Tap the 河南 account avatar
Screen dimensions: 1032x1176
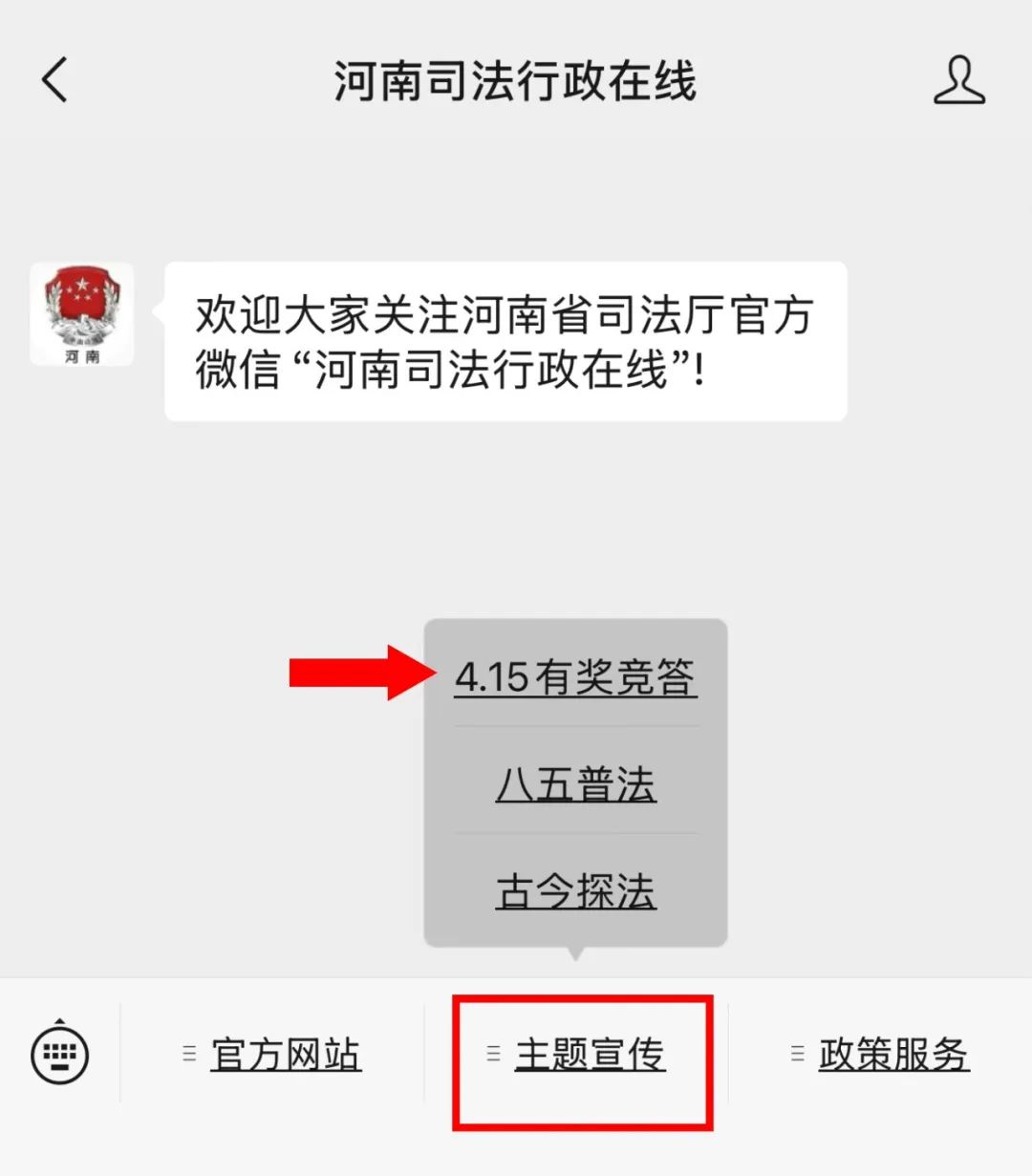click(x=82, y=315)
